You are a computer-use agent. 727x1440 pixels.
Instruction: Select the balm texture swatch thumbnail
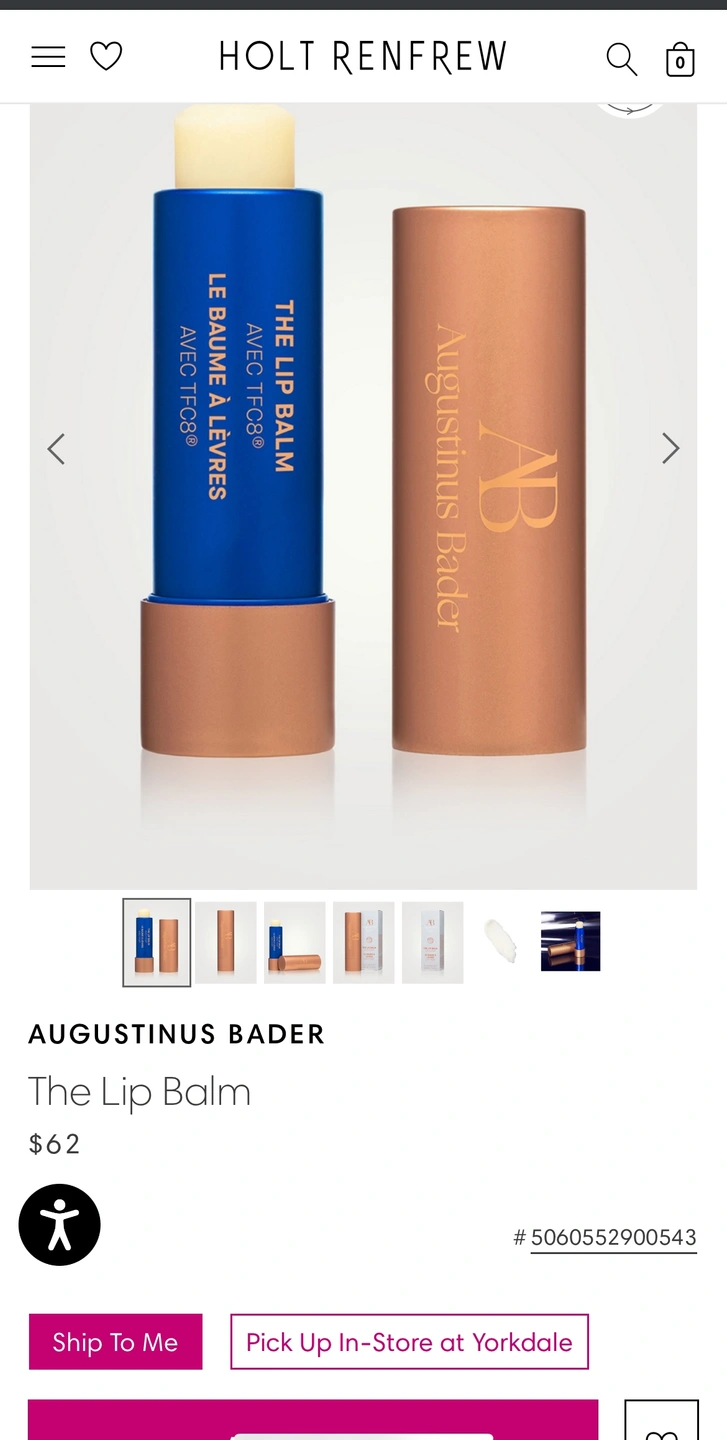pos(502,942)
